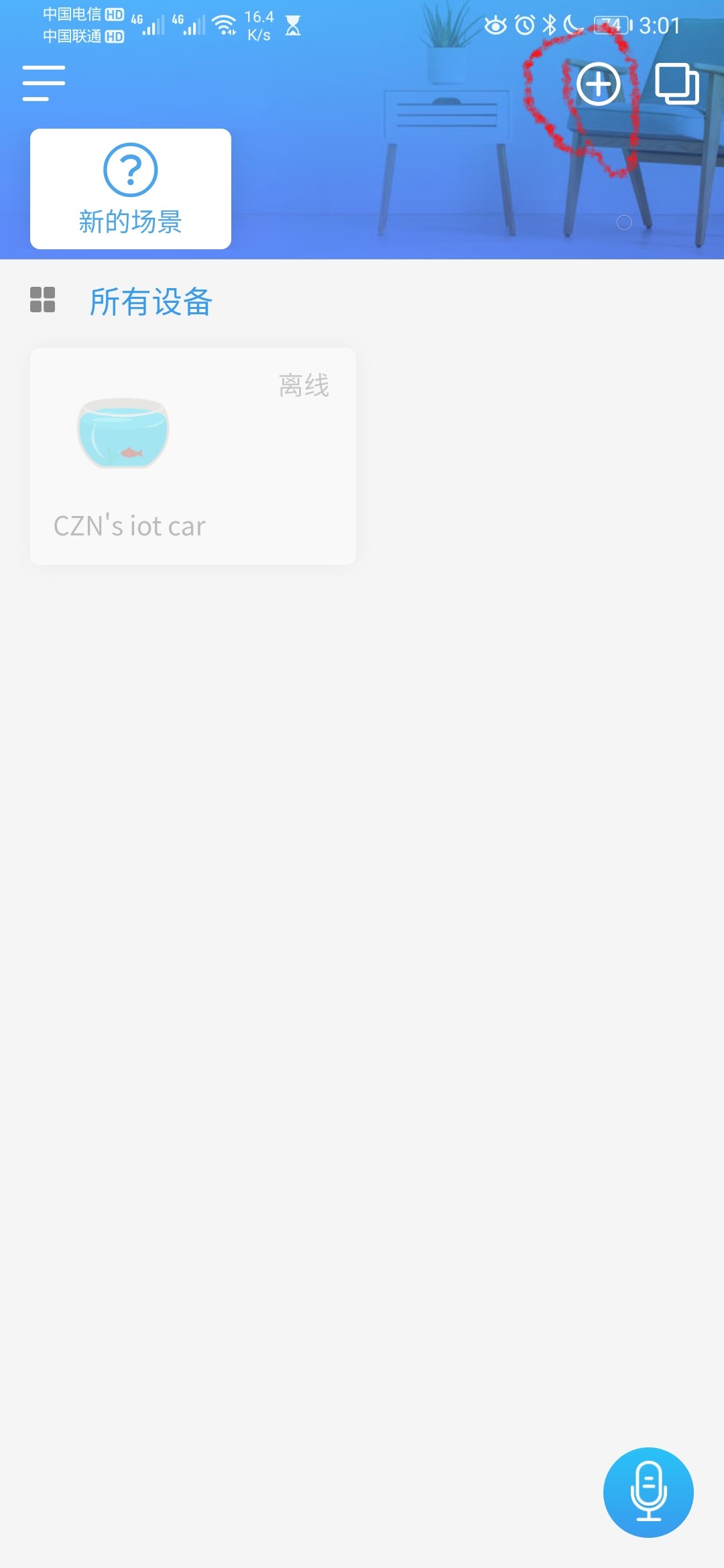Open the hamburger drawer menu
The width and height of the screenshot is (724, 1568).
pos(44,84)
